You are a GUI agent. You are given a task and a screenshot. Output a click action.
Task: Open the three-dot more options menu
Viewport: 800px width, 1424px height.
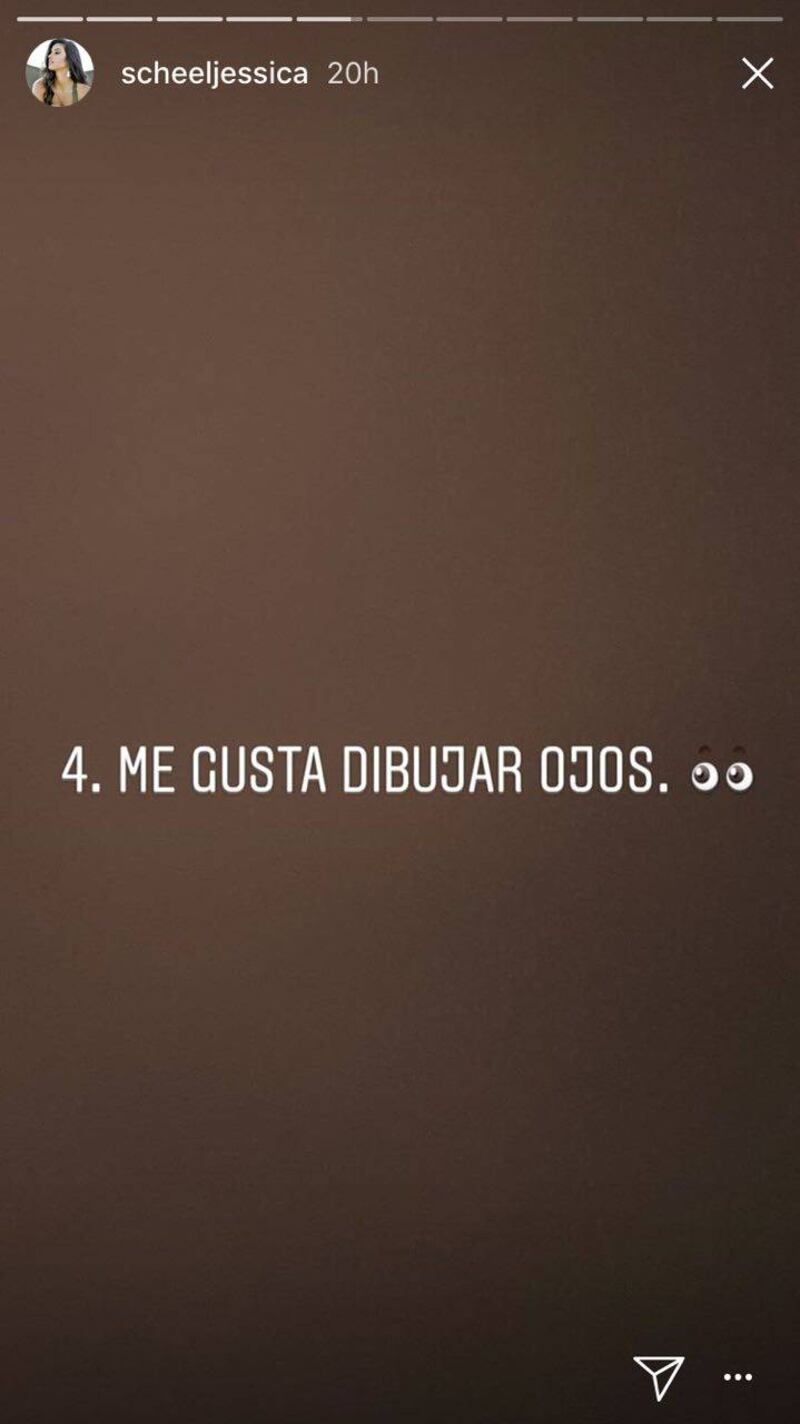pos(738,1378)
